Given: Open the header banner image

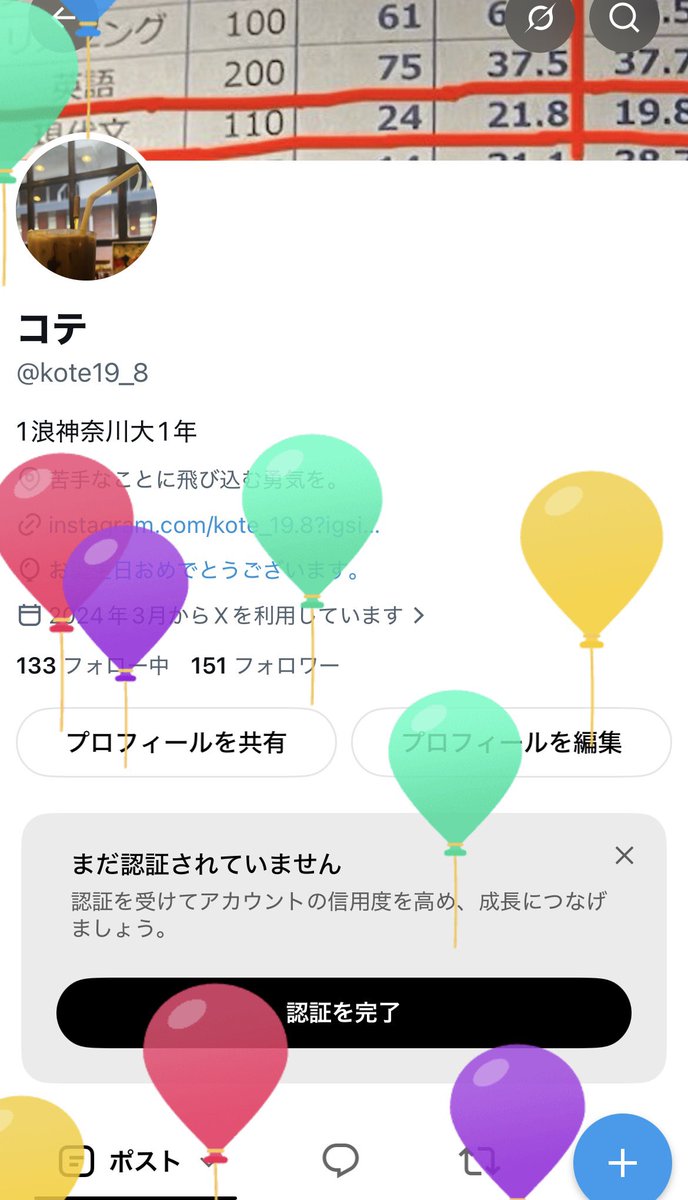Looking at the screenshot, I should (344, 80).
